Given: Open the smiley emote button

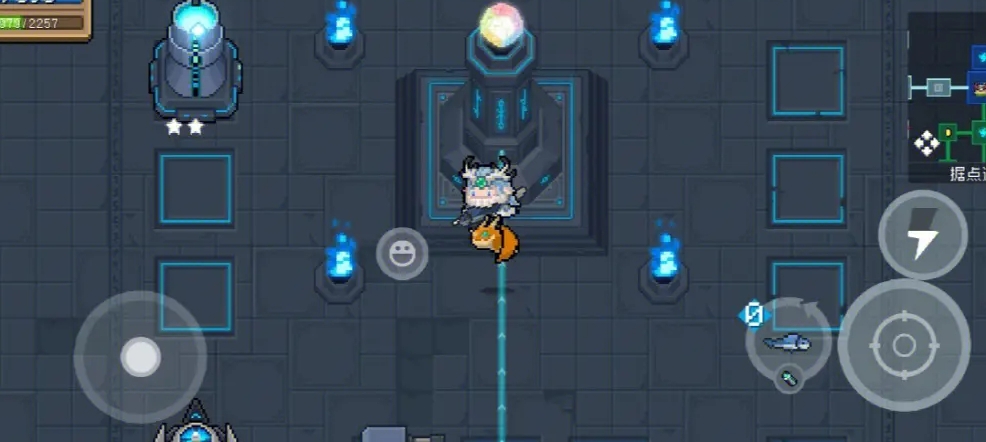Looking at the screenshot, I should (402, 253).
